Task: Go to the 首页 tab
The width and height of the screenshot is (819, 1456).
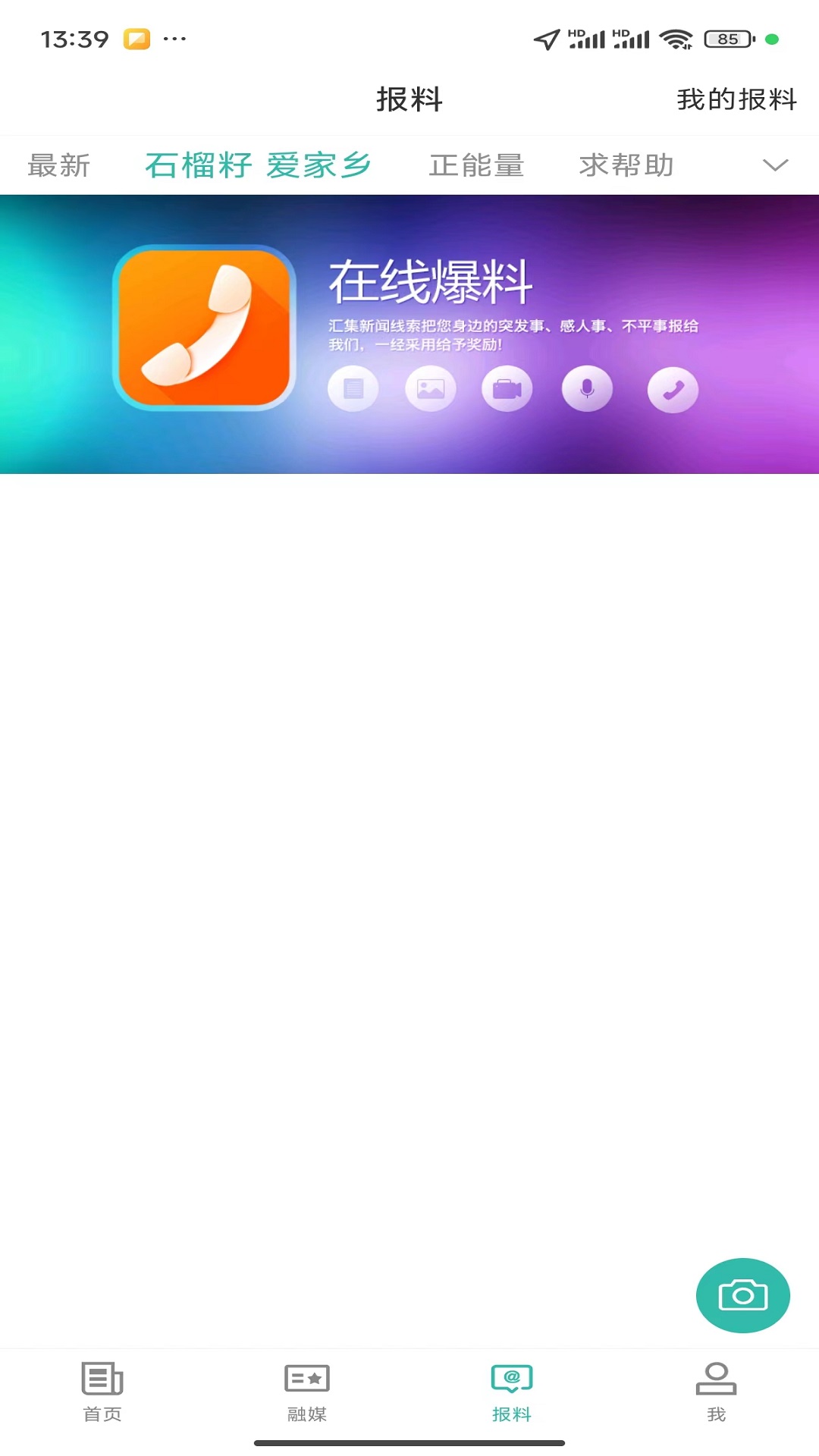Action: (x=102, y=1392)
